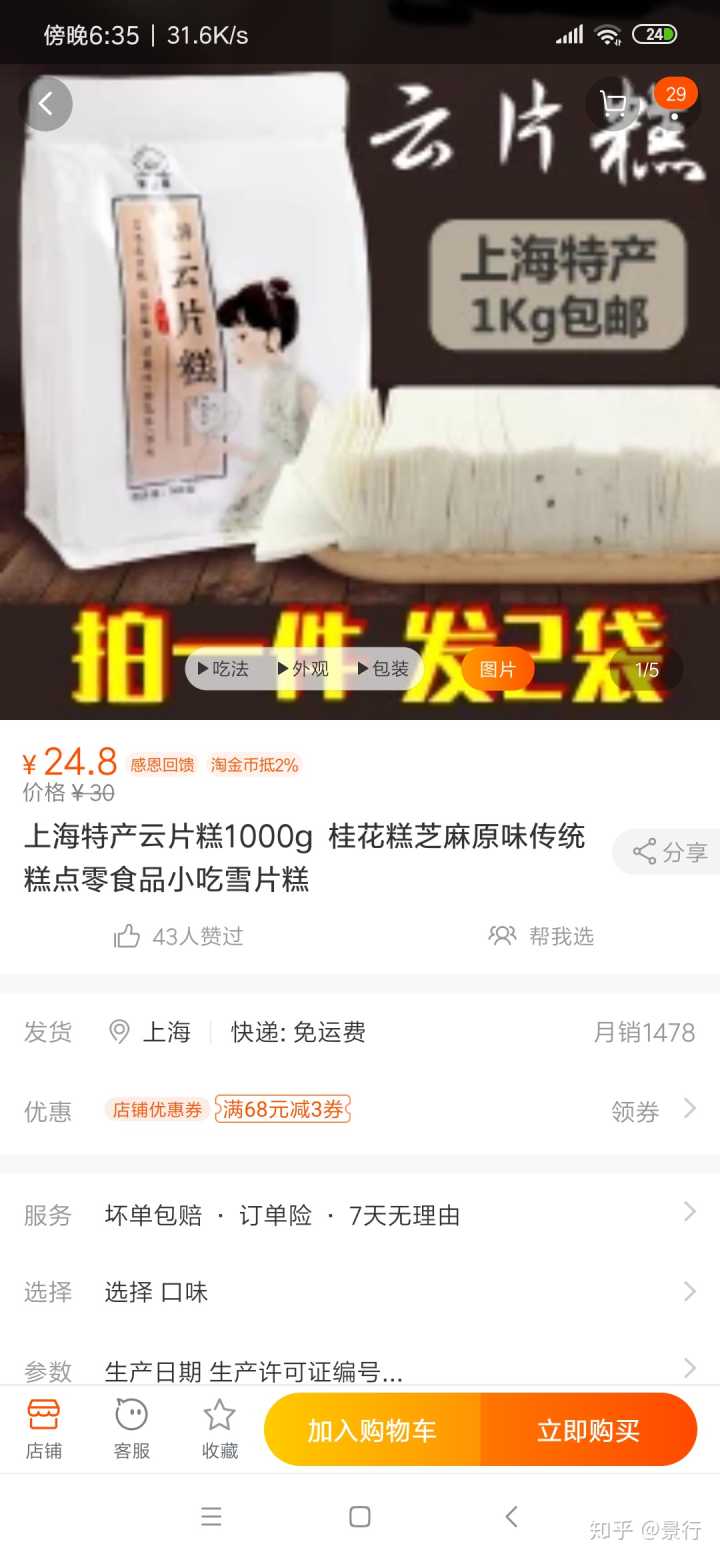Jump to the 外观 video segment

(303, 669)
